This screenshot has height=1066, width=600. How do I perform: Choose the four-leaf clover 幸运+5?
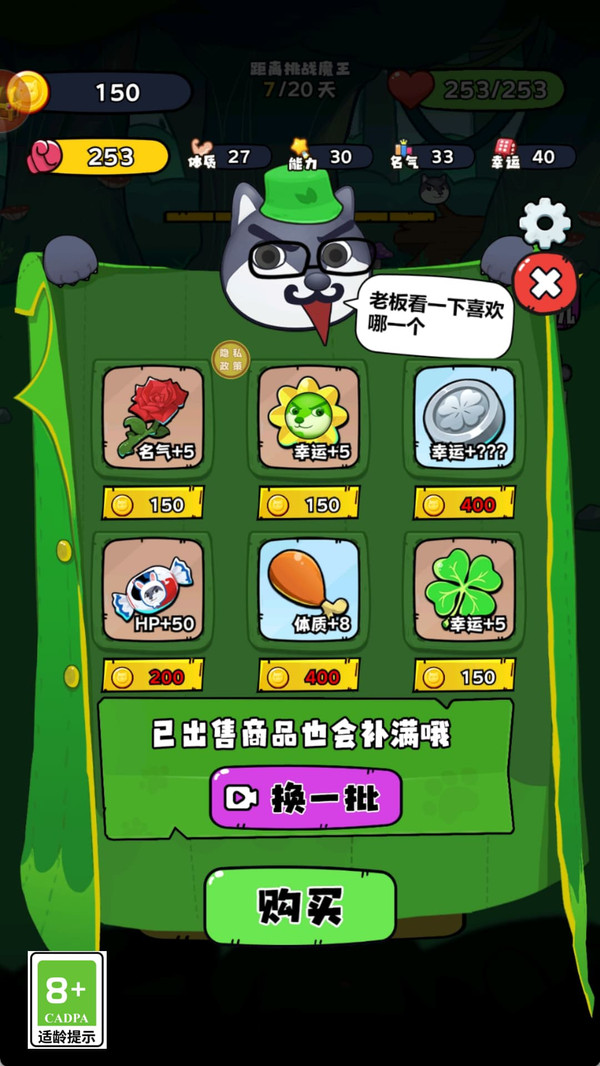(465, 590)
